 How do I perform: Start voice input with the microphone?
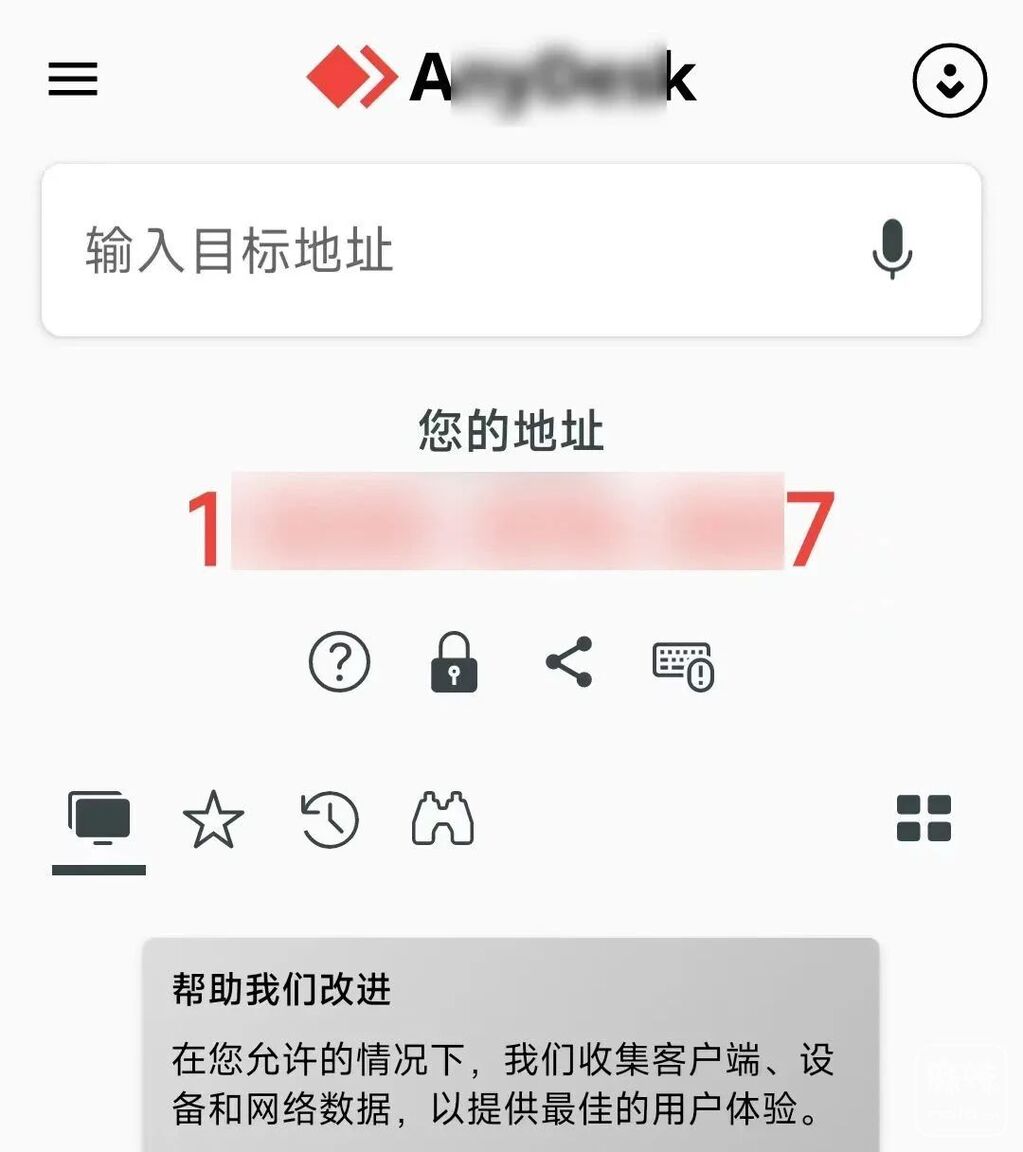(891, 250)
